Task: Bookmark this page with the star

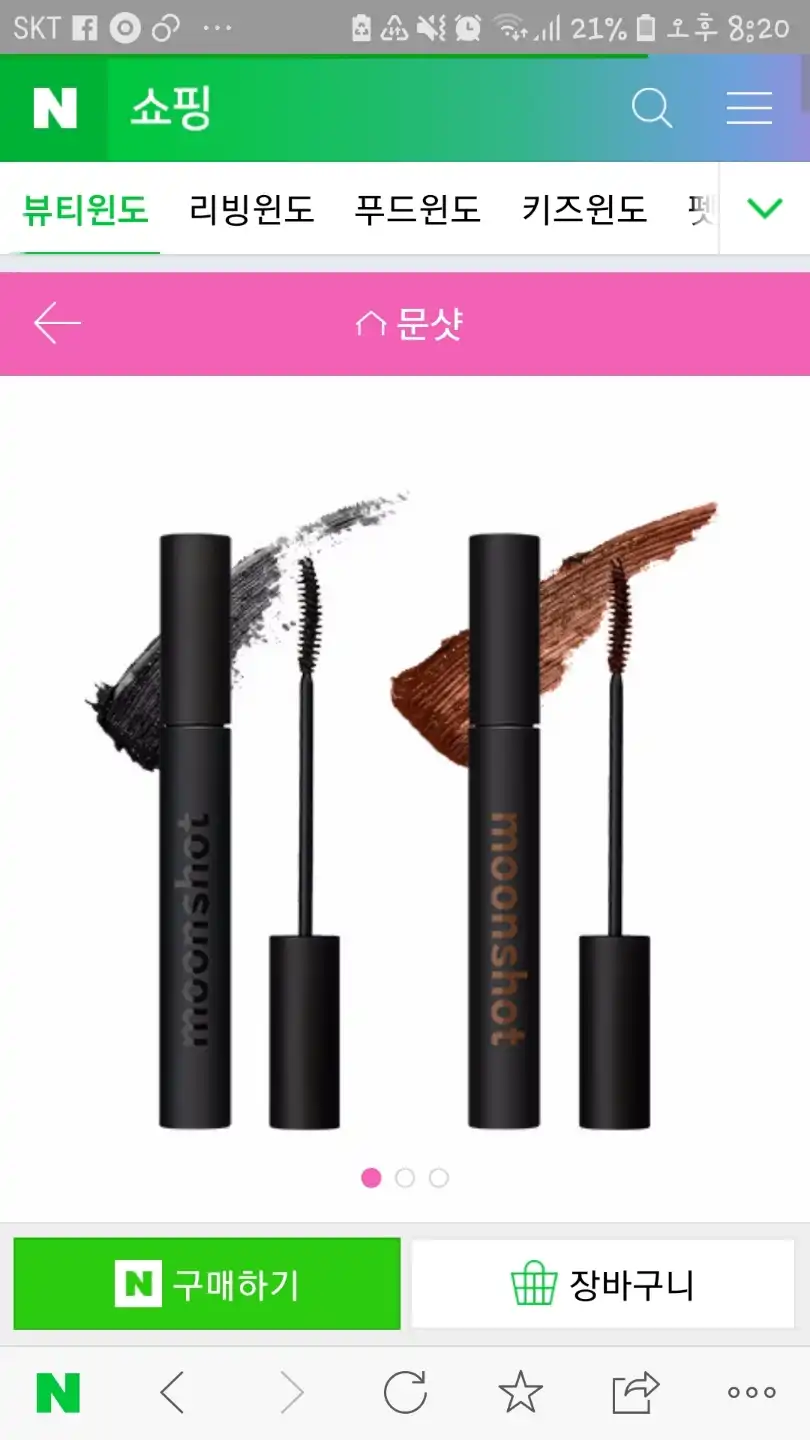Action: (x=521, y=1392)
